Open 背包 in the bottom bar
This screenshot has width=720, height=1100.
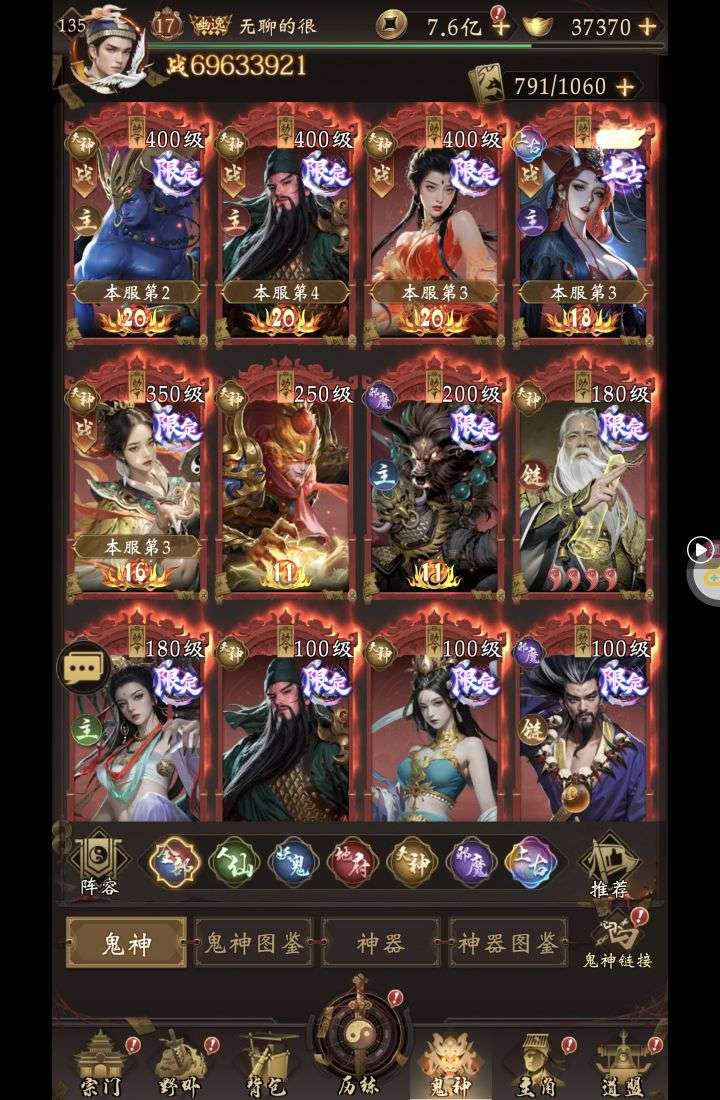(x=267, y=1065)
